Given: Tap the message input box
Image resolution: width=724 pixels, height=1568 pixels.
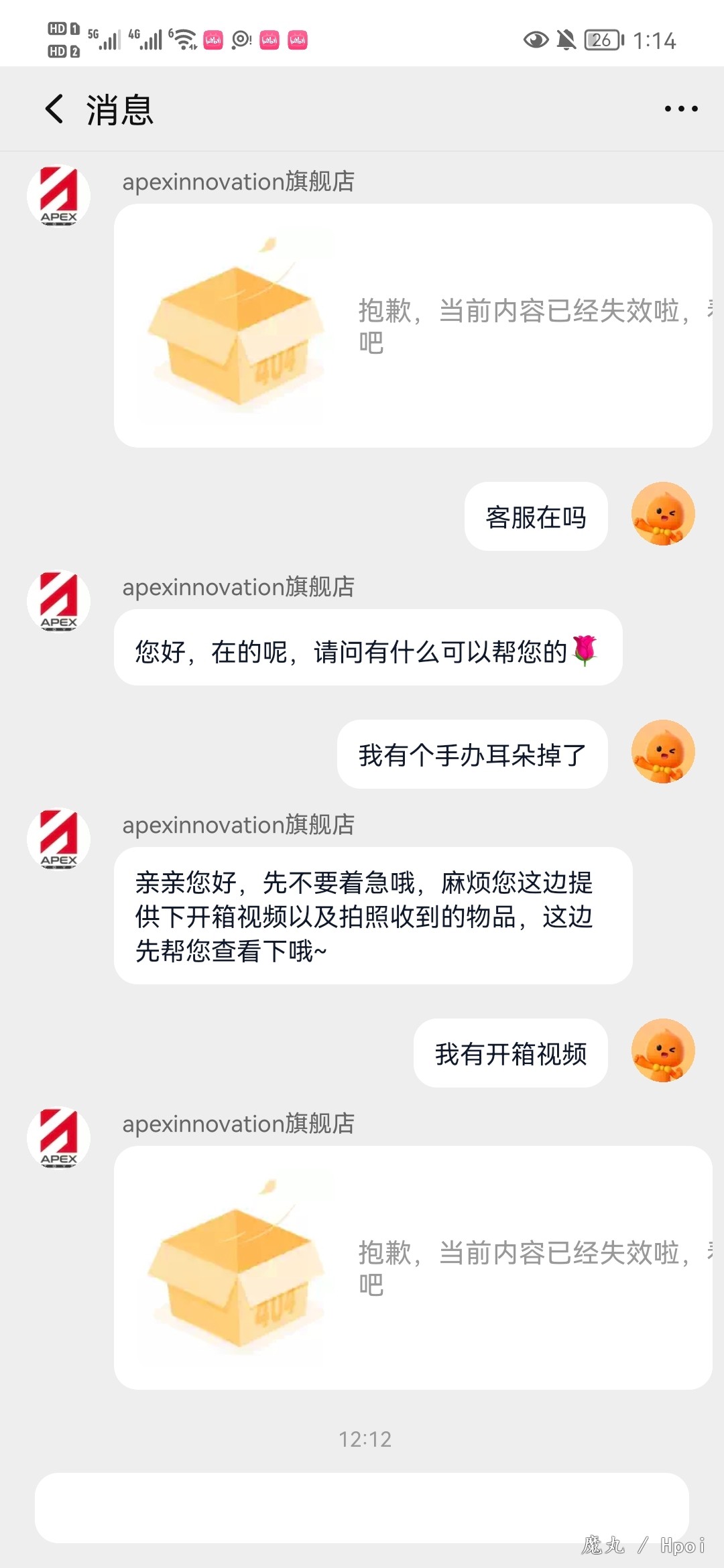Looking at the screenshot, I should pos(362,1508).
